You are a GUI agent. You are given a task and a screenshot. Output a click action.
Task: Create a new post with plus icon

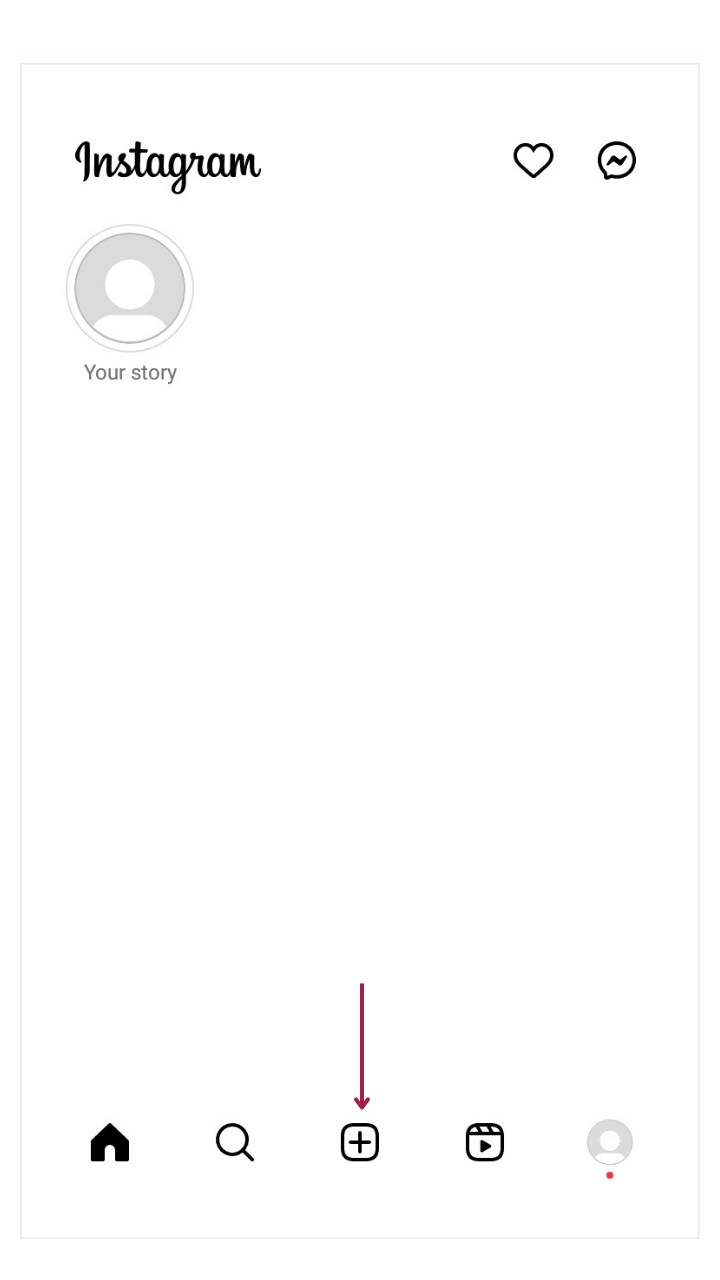point(360,1142)
